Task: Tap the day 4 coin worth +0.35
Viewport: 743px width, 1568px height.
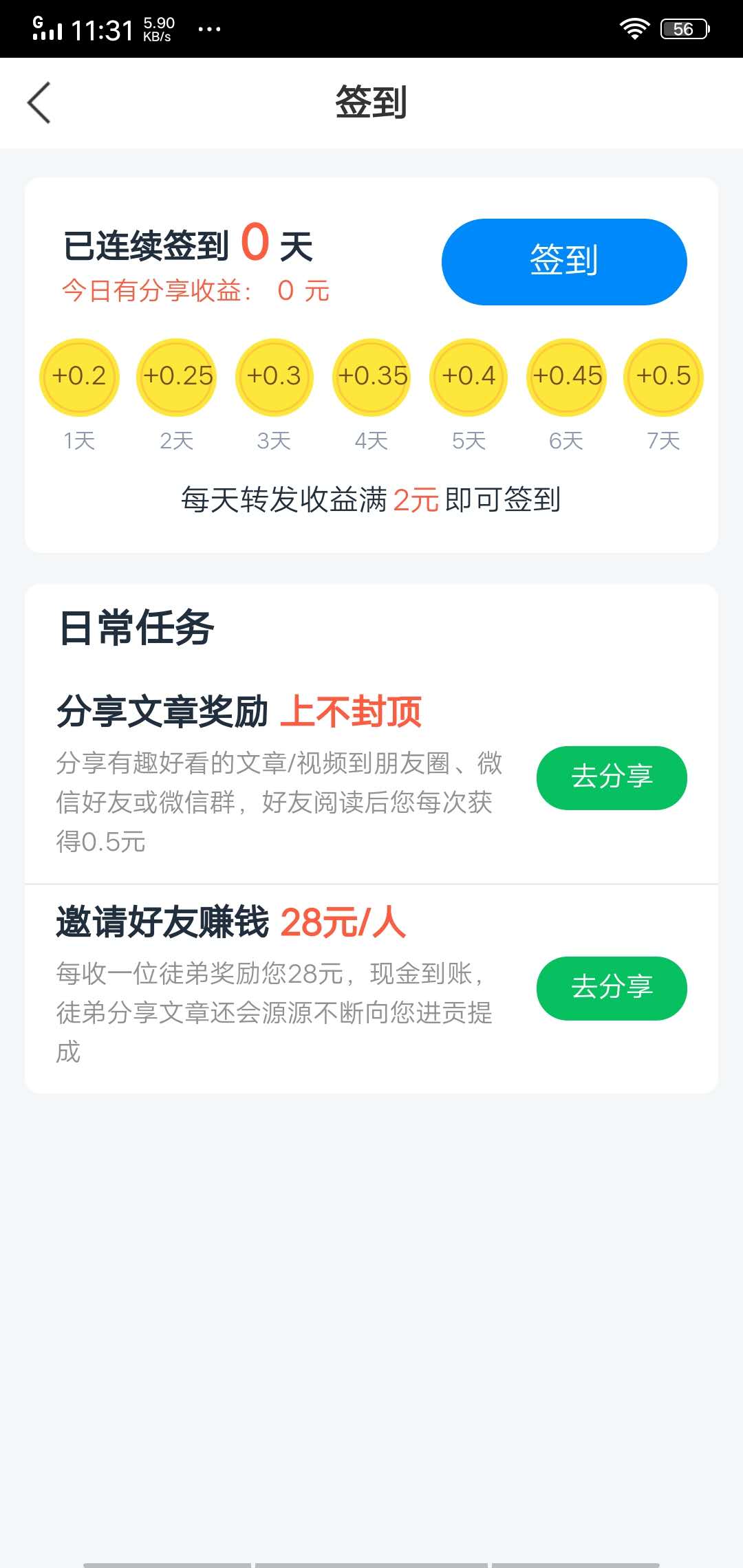Action: (x=371, y=377)
